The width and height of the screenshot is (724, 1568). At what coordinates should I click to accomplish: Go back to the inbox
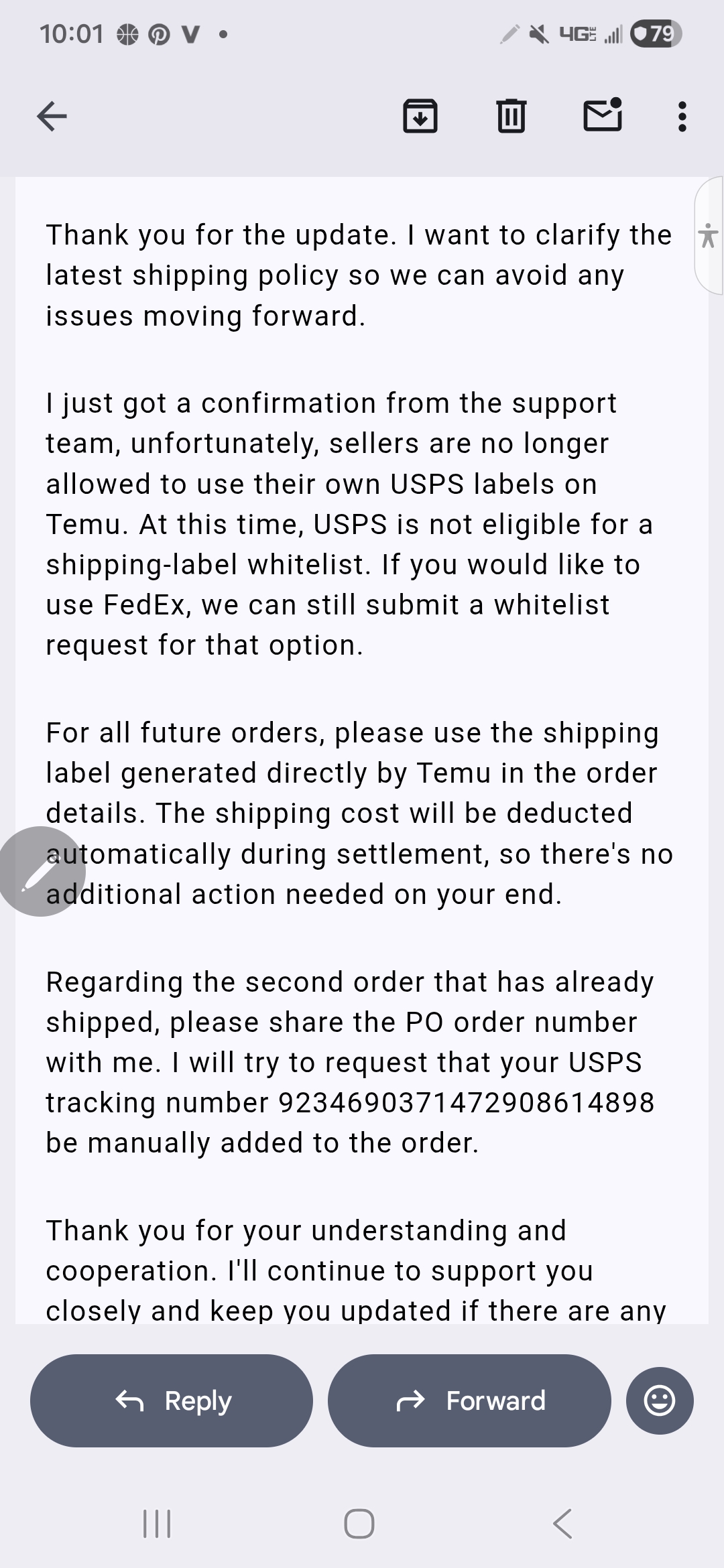(x=52, y=117)
